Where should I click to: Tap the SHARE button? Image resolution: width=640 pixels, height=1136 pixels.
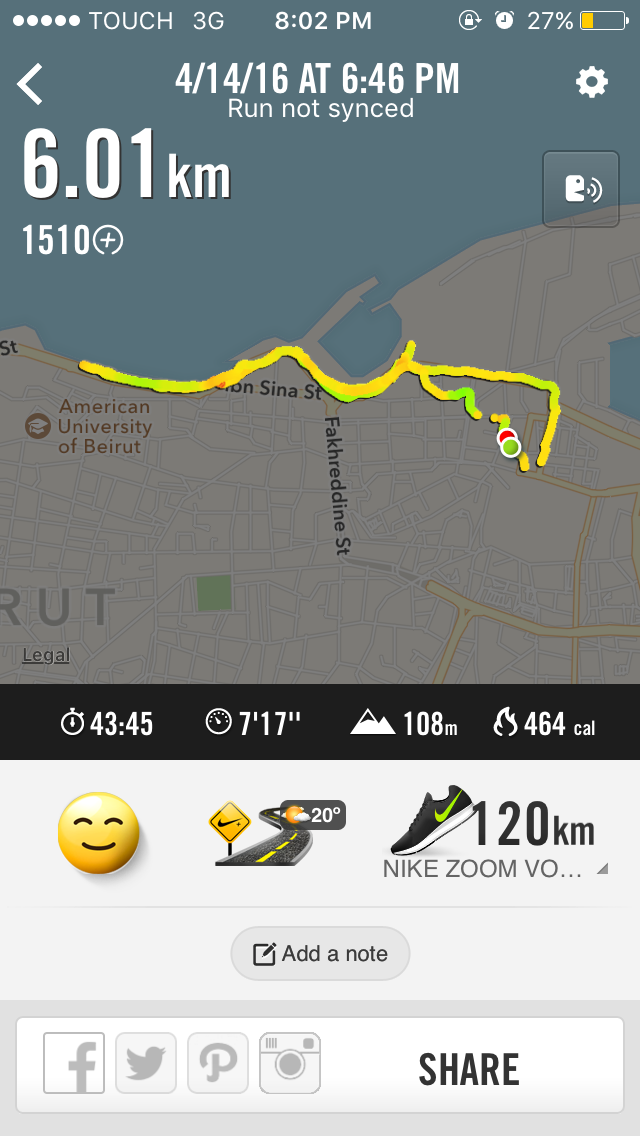[469, 1069]
